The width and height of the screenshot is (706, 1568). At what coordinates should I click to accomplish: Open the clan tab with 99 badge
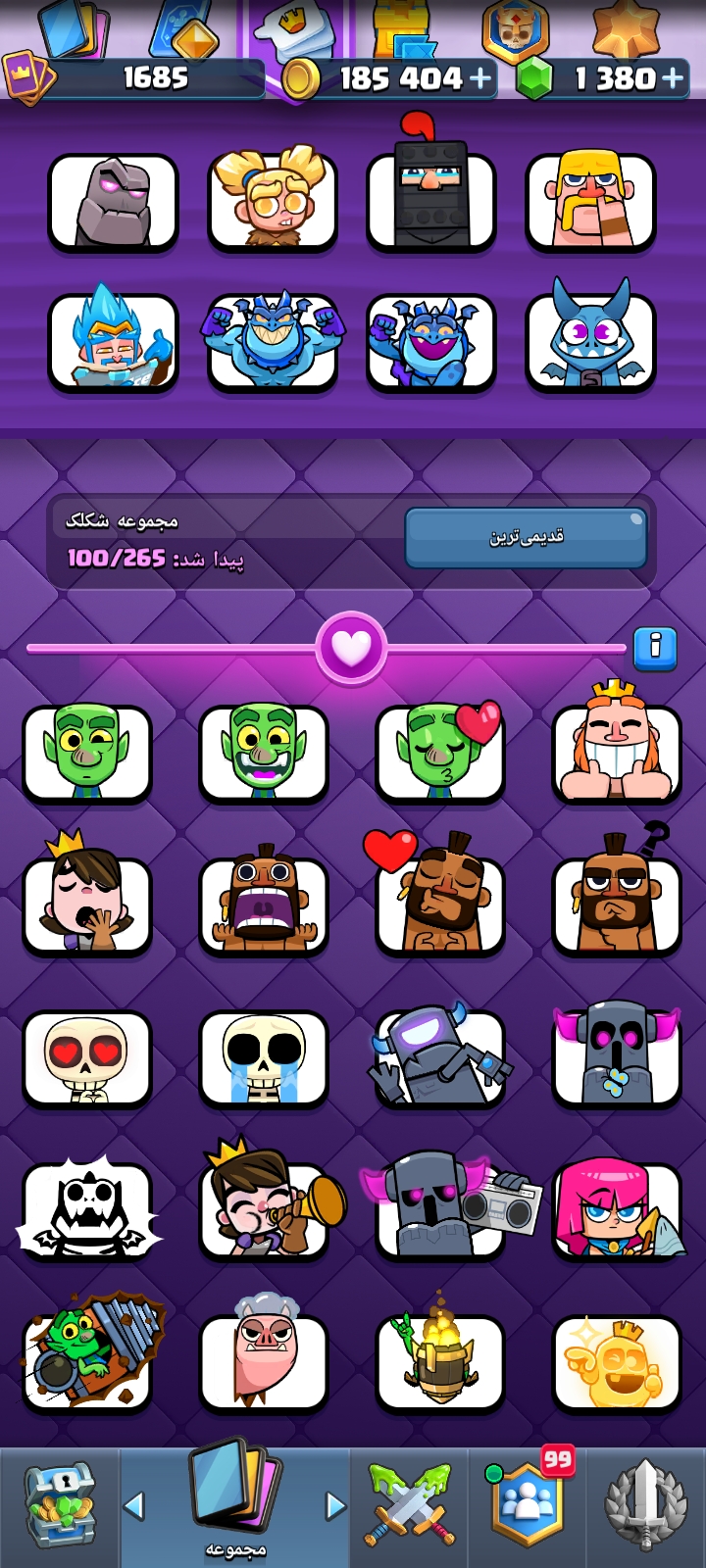529,1504
